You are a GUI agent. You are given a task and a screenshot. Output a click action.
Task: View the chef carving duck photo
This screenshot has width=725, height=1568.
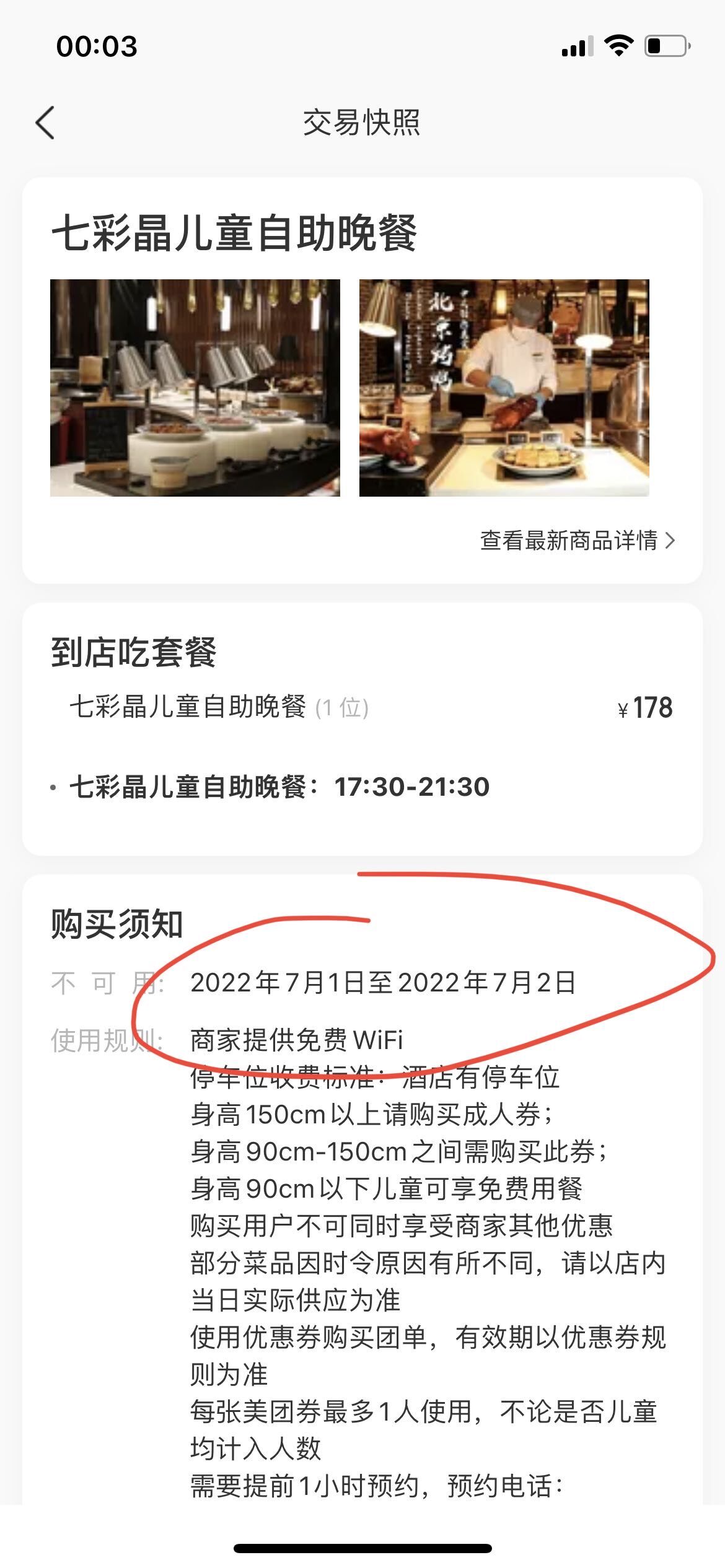point(504,388)
